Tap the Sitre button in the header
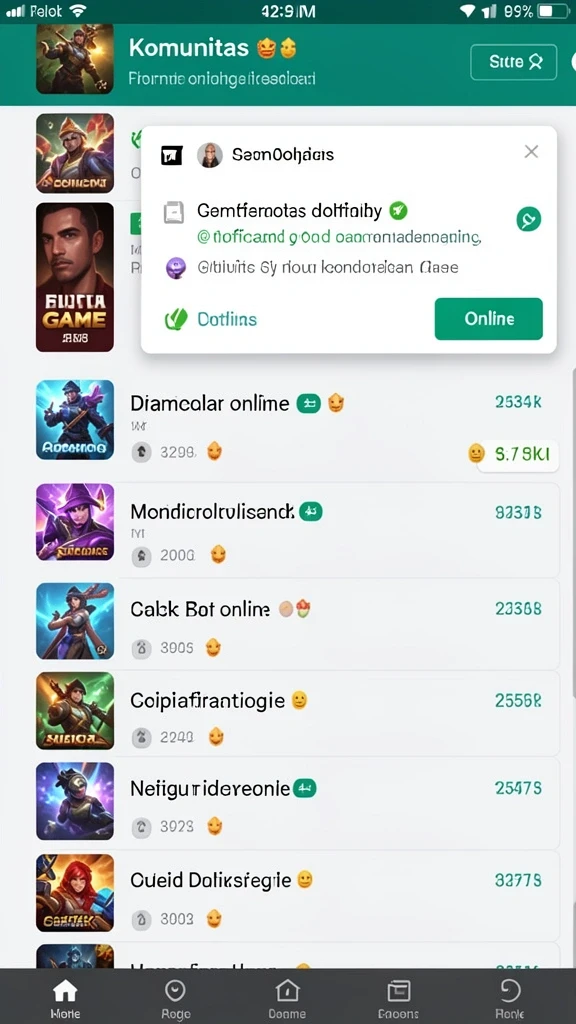Image resolution: width=576 pixels, height=1024 pixels. coord(513,62)
